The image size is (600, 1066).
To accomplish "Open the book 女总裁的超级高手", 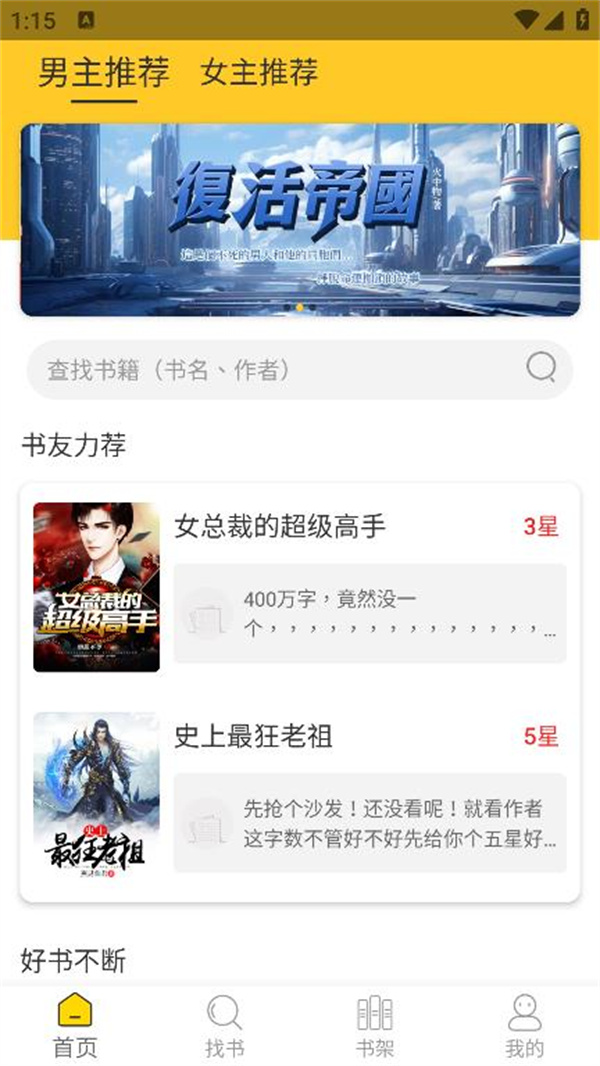I will coord(280,527).
